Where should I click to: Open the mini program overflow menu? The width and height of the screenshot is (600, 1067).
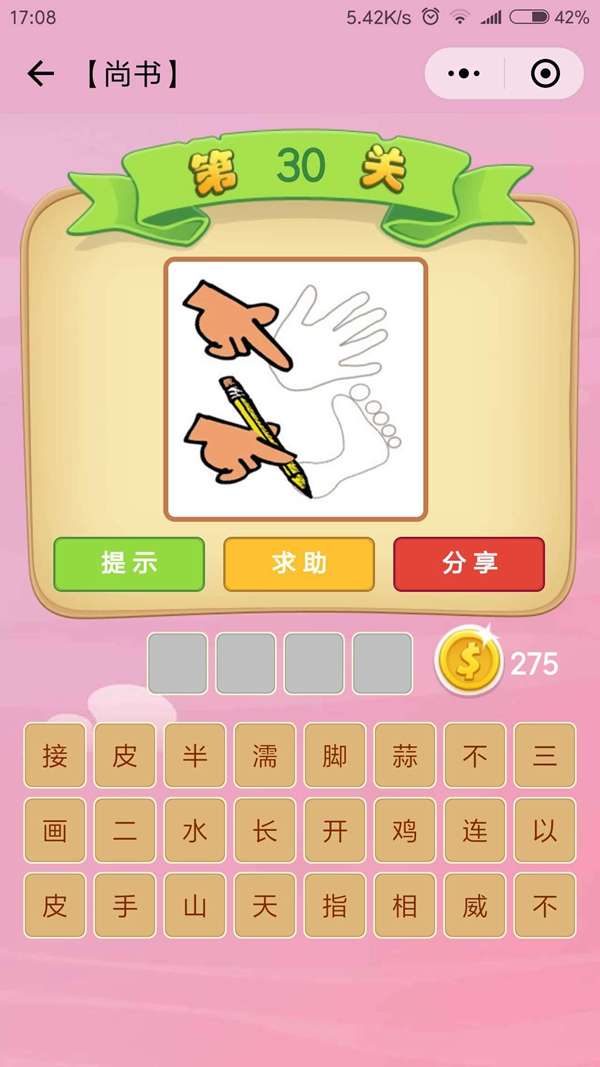(464, 74)
